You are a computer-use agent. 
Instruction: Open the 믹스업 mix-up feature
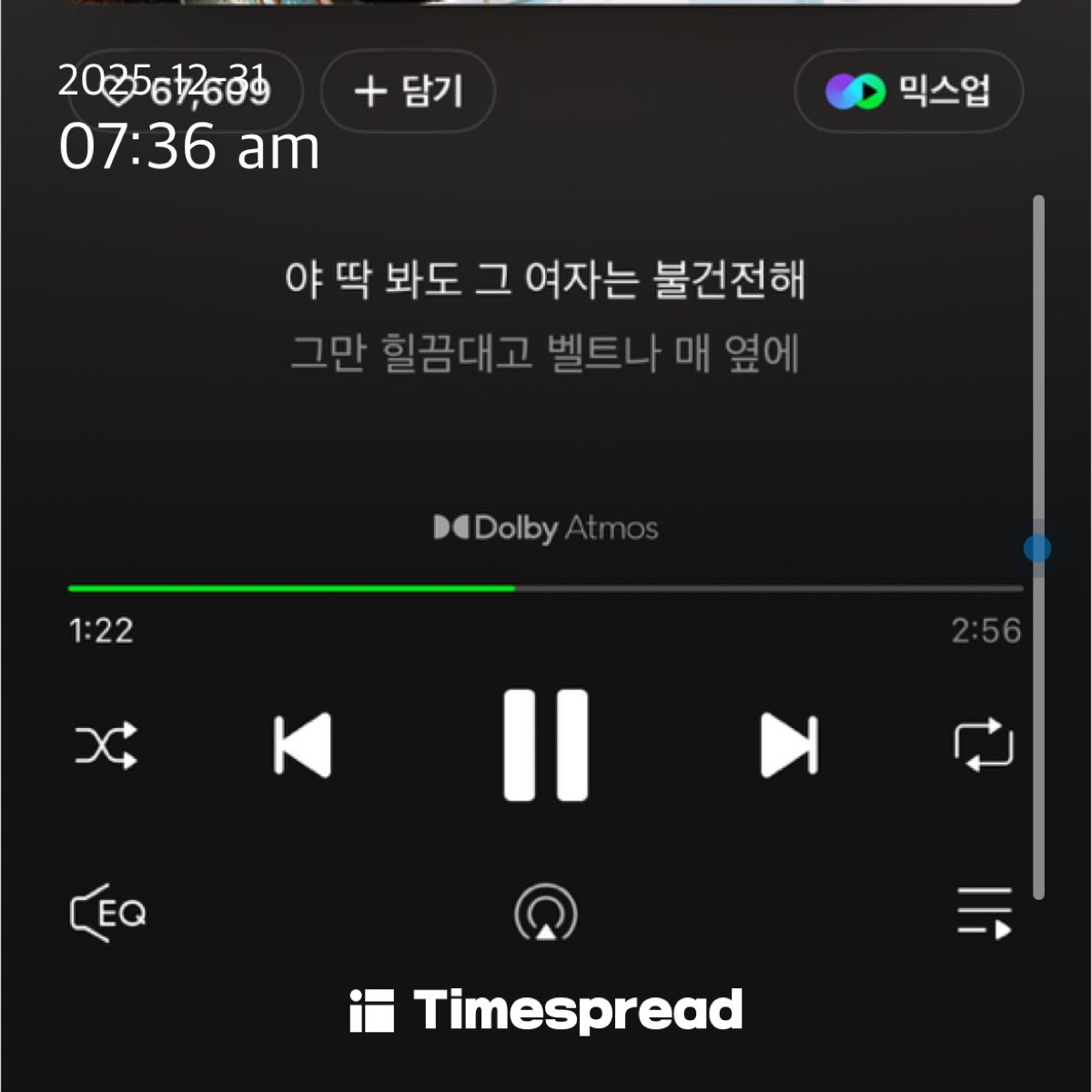tap(908, 91)
